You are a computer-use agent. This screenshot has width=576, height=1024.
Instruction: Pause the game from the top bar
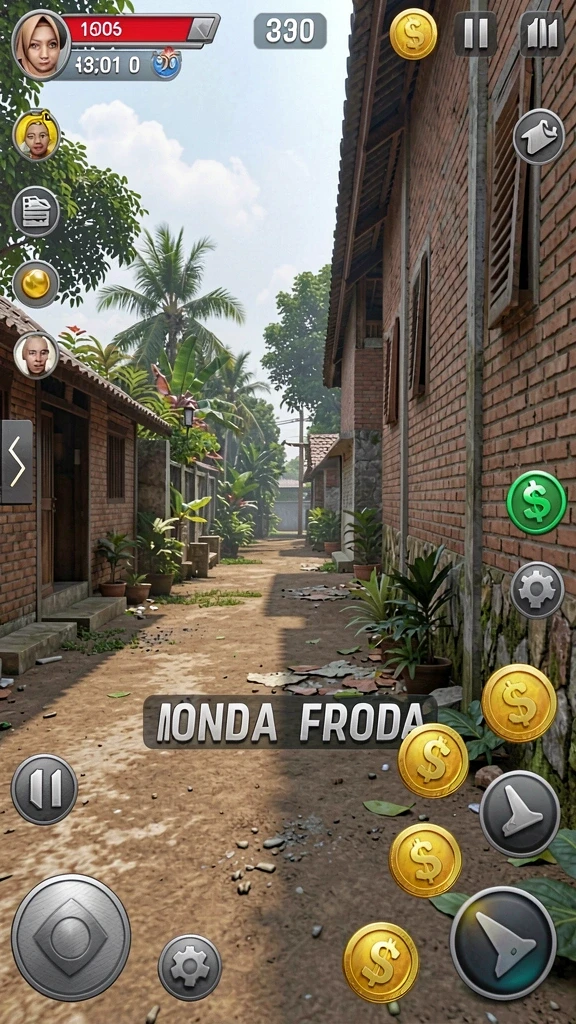[475, 34]
